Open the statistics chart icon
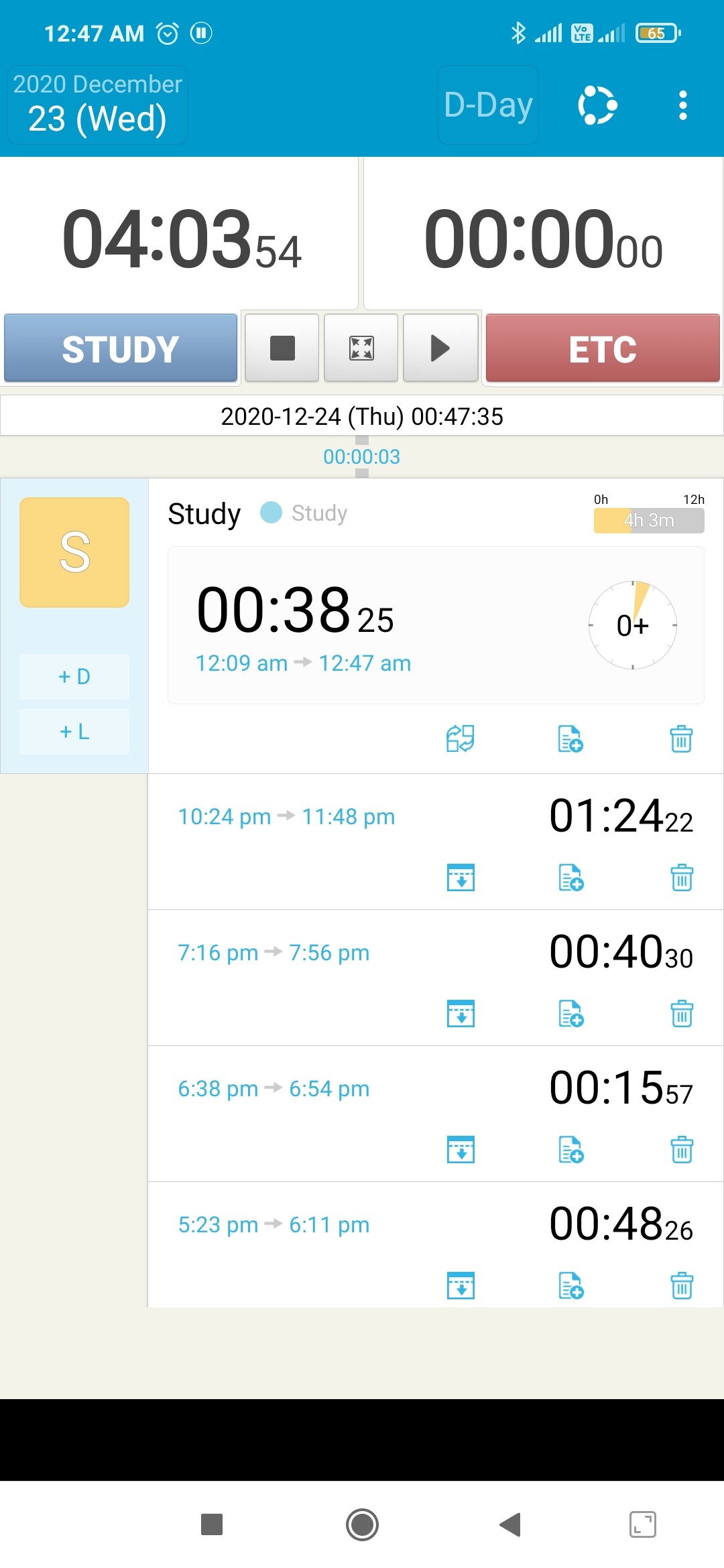 pyautogui.click(x=597, y=105)
